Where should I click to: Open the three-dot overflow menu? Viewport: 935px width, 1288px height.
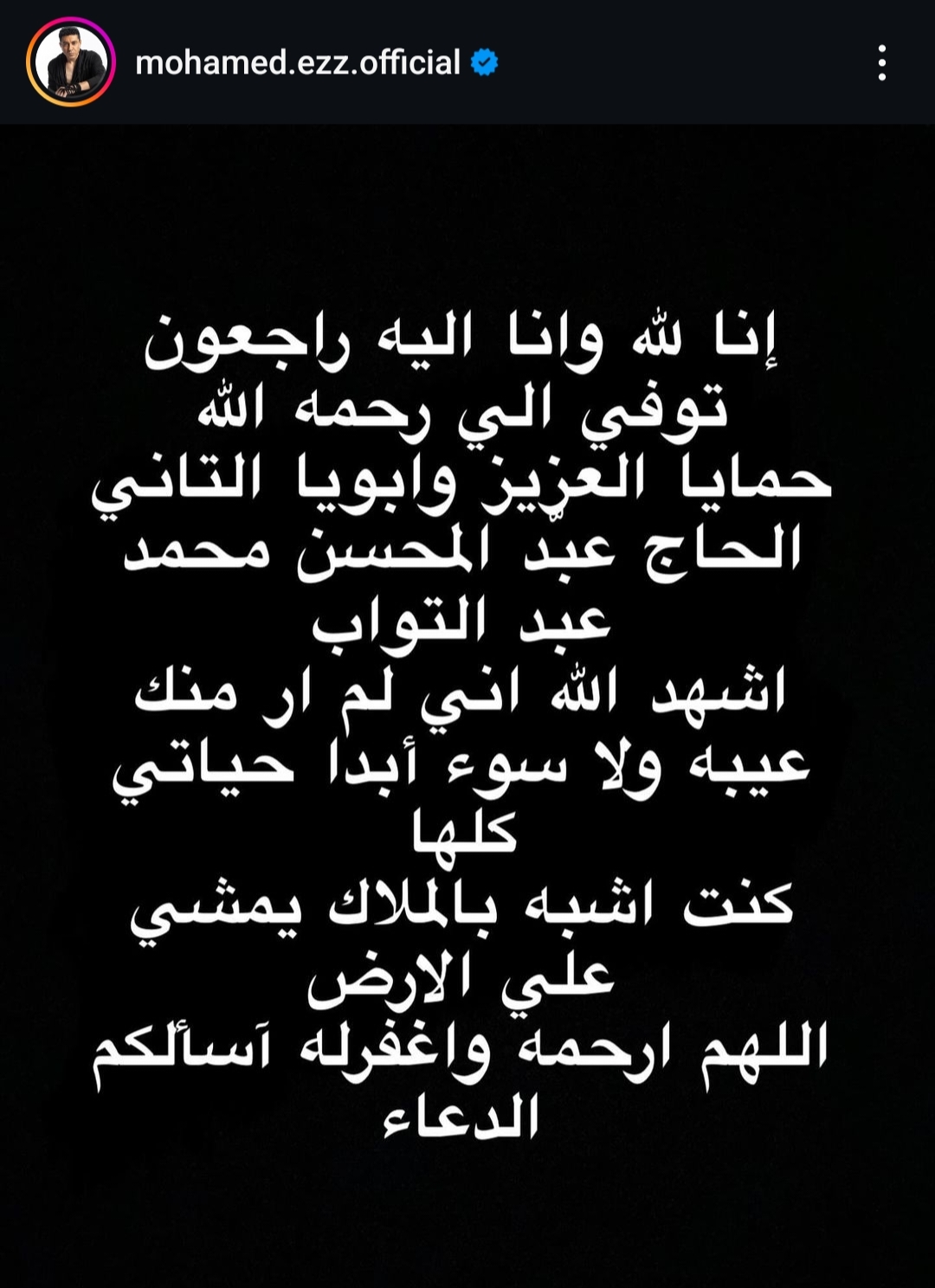[881, 62]
